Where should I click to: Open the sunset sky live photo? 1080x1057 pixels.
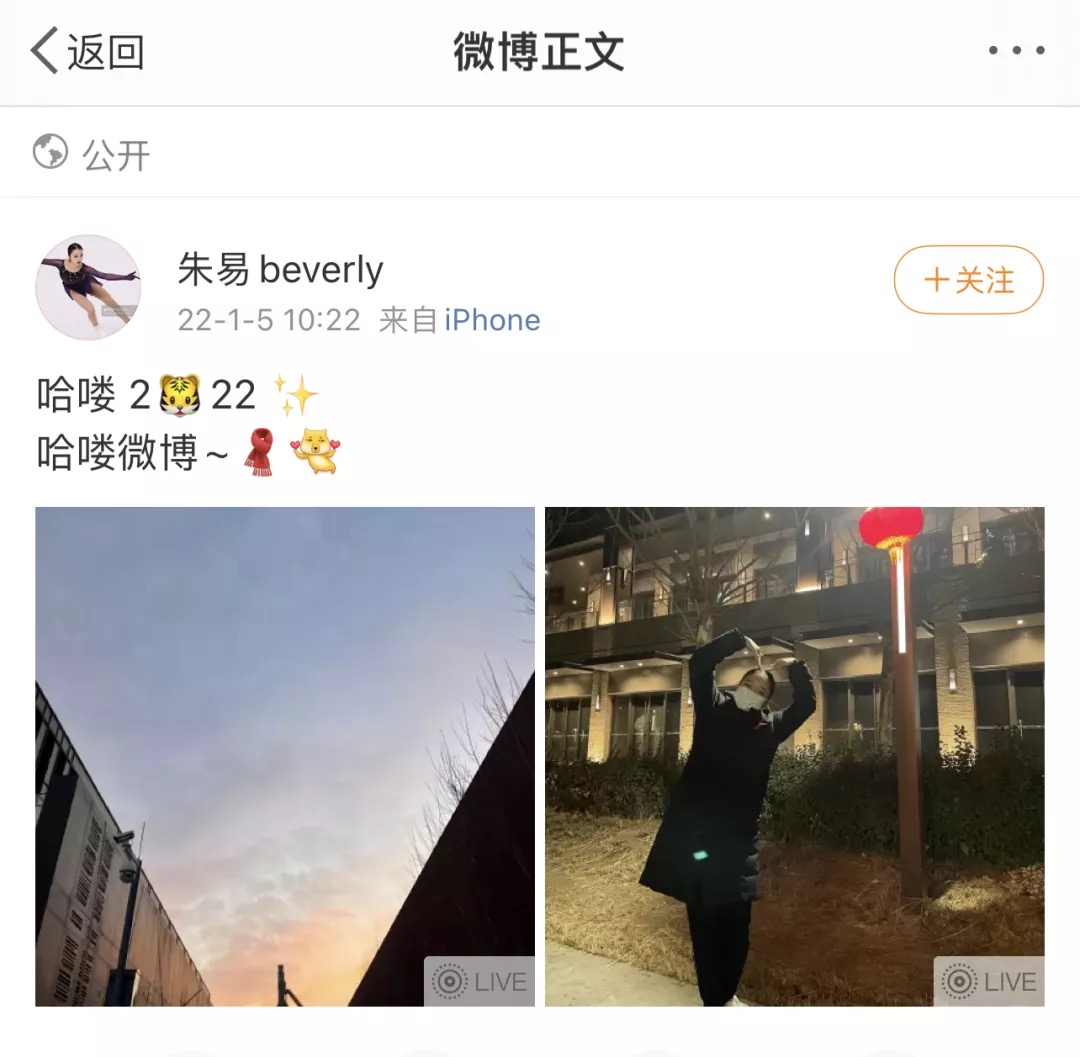[x=285, y=756]
